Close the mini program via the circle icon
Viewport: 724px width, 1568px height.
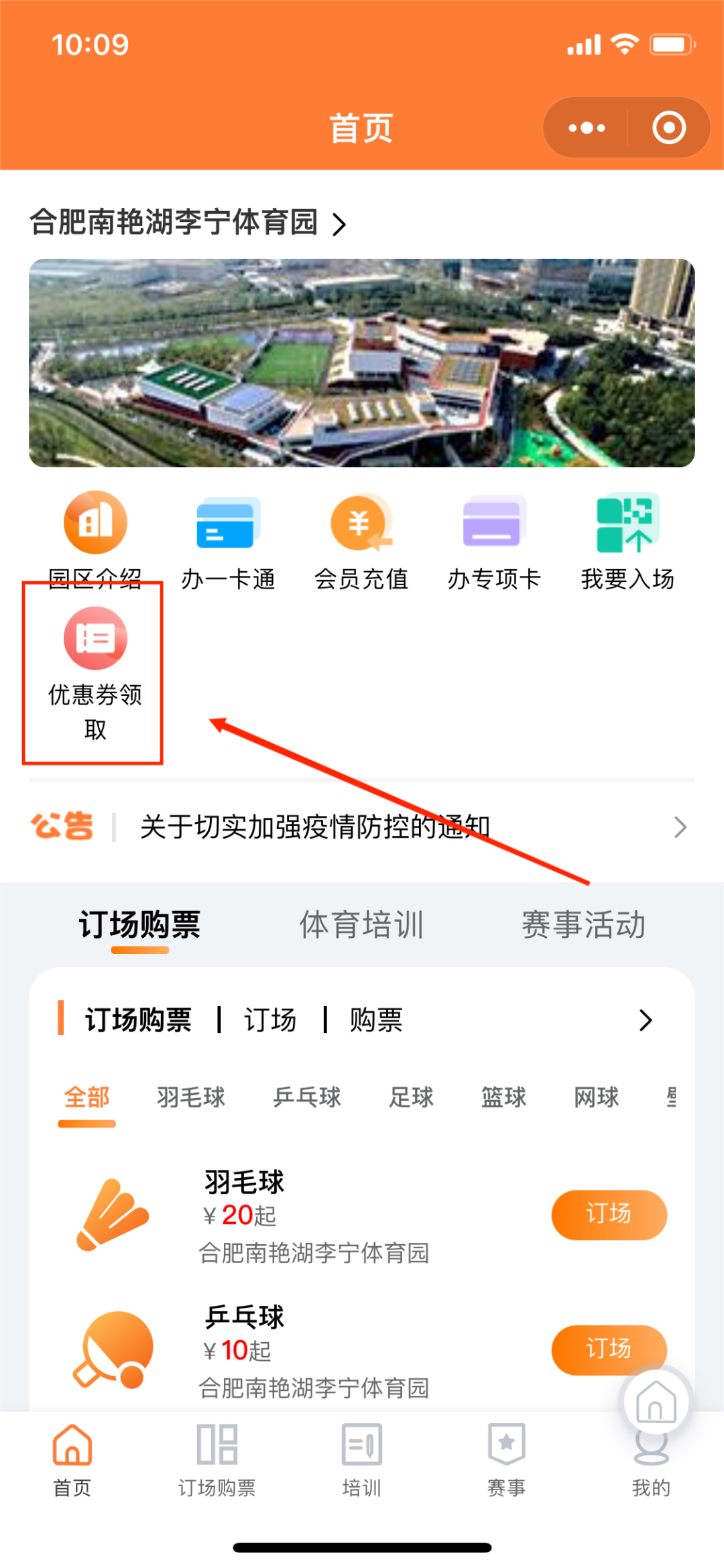point(668,127)
